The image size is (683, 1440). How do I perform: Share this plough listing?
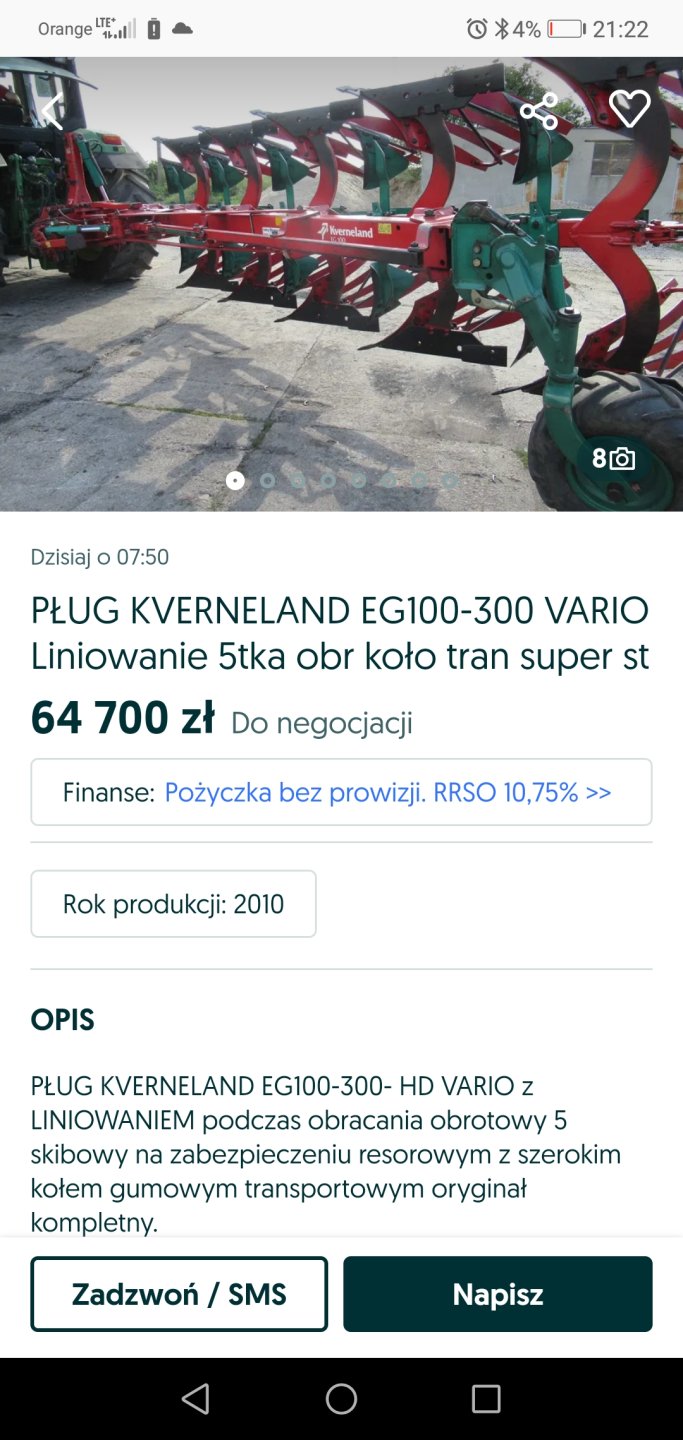tap(538, 110)
